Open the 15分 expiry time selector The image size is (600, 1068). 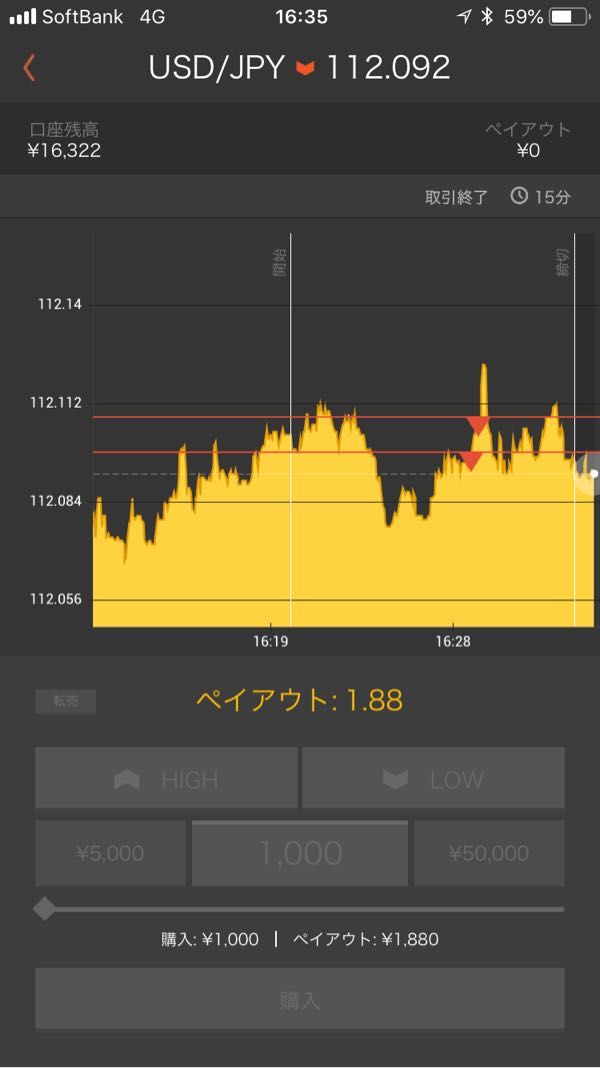tap(541, 198)
